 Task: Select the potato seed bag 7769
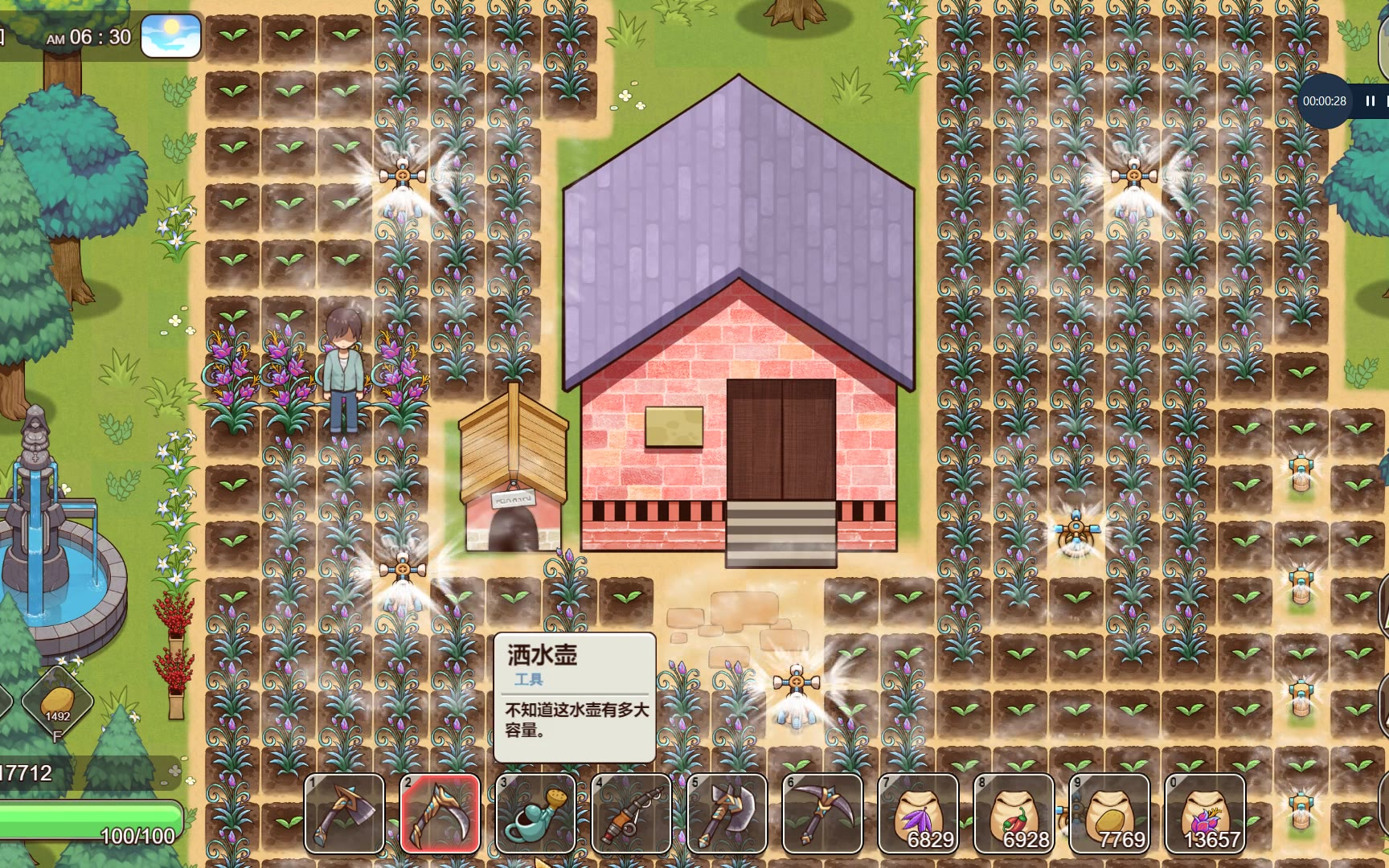(1109, 813)
